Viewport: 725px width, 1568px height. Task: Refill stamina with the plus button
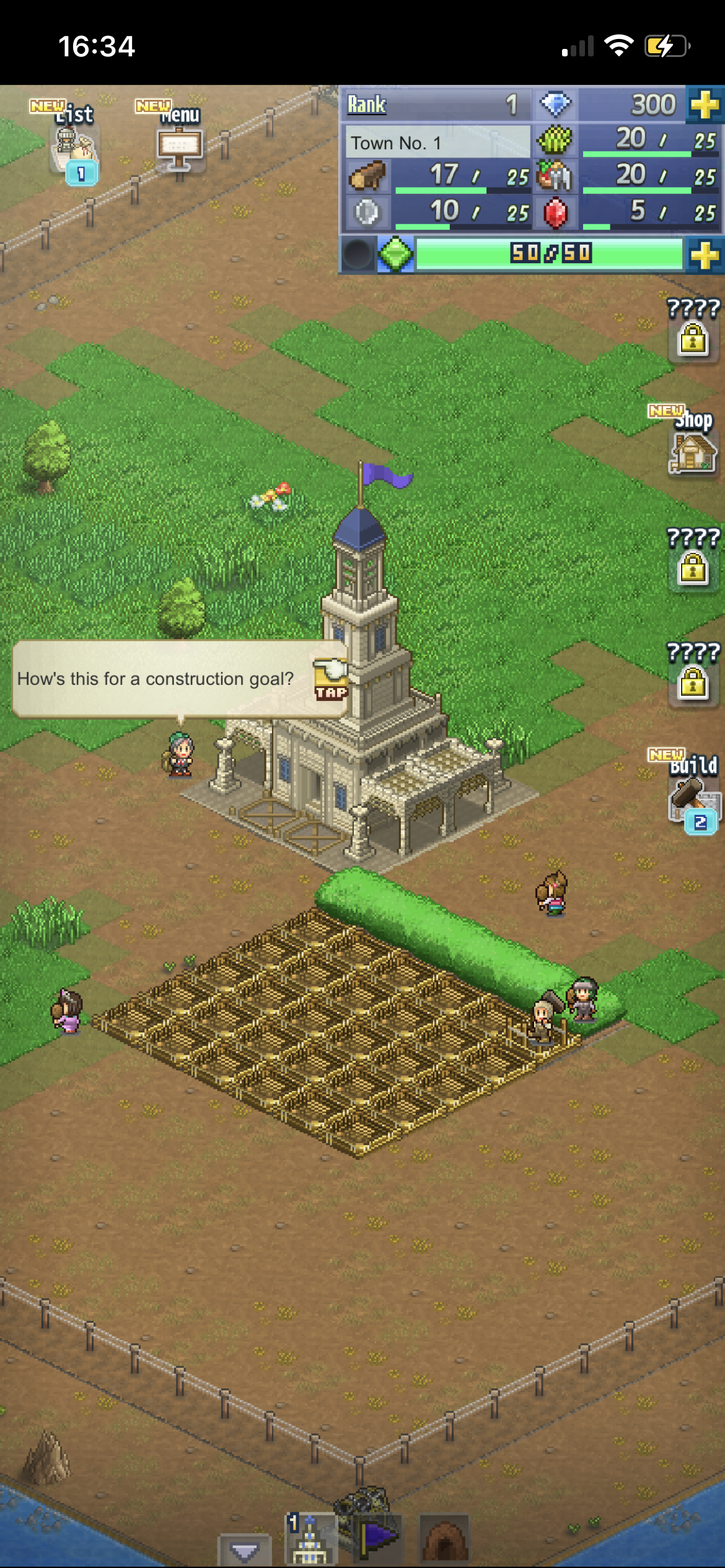point(705,255)
